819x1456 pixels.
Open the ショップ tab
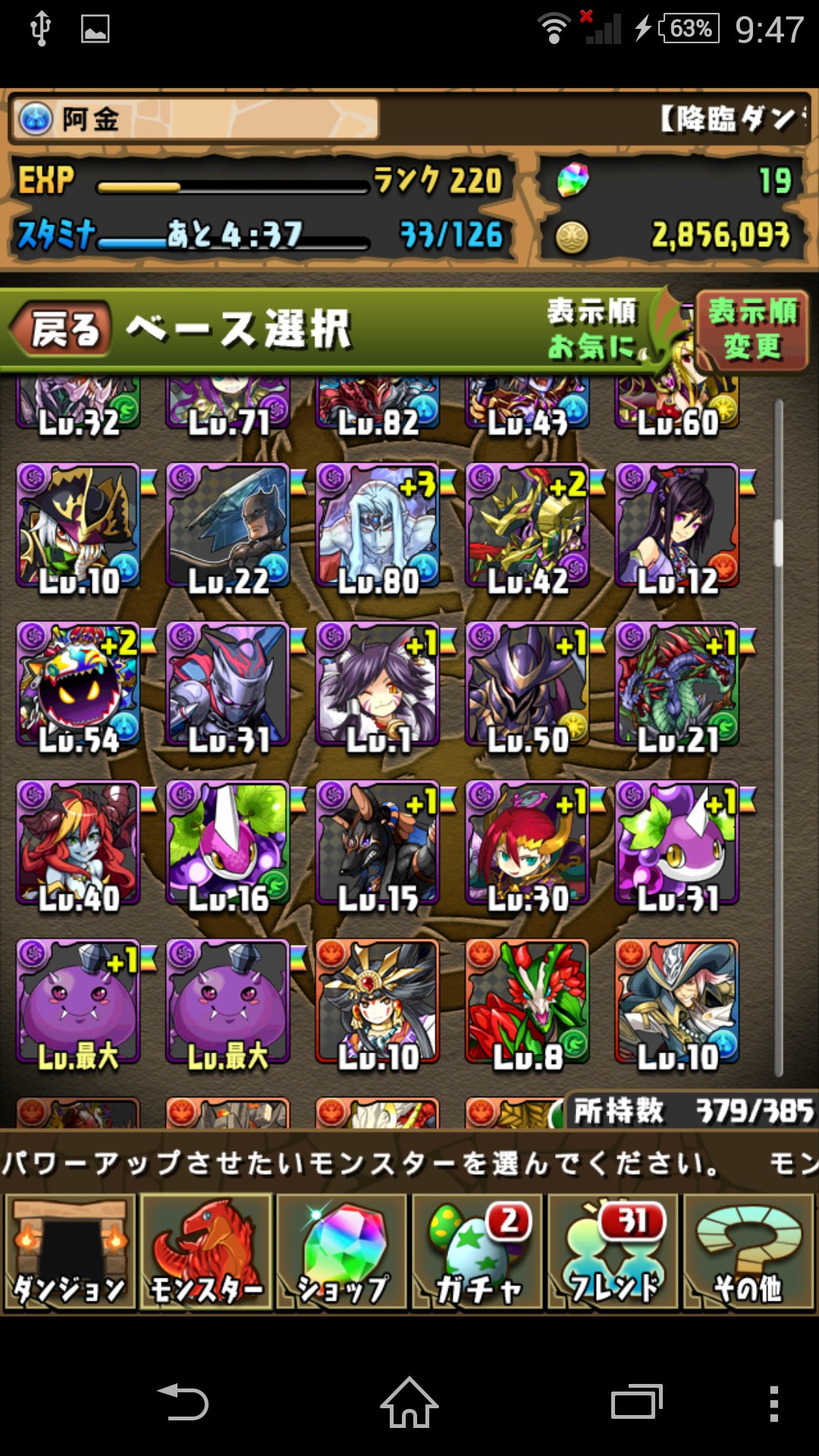tap(342, 1252)
